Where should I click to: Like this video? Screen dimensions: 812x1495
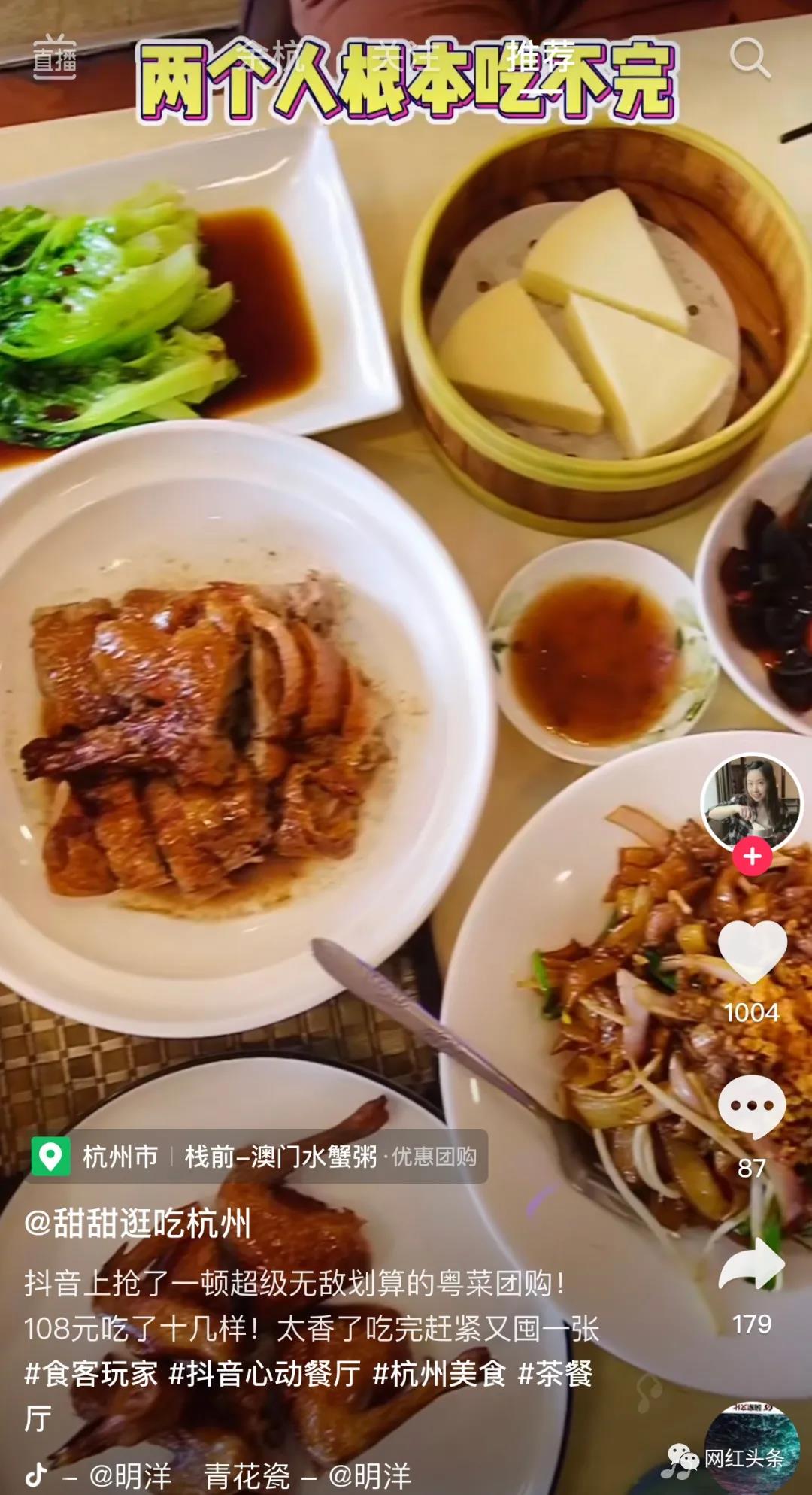click(752, 951)
